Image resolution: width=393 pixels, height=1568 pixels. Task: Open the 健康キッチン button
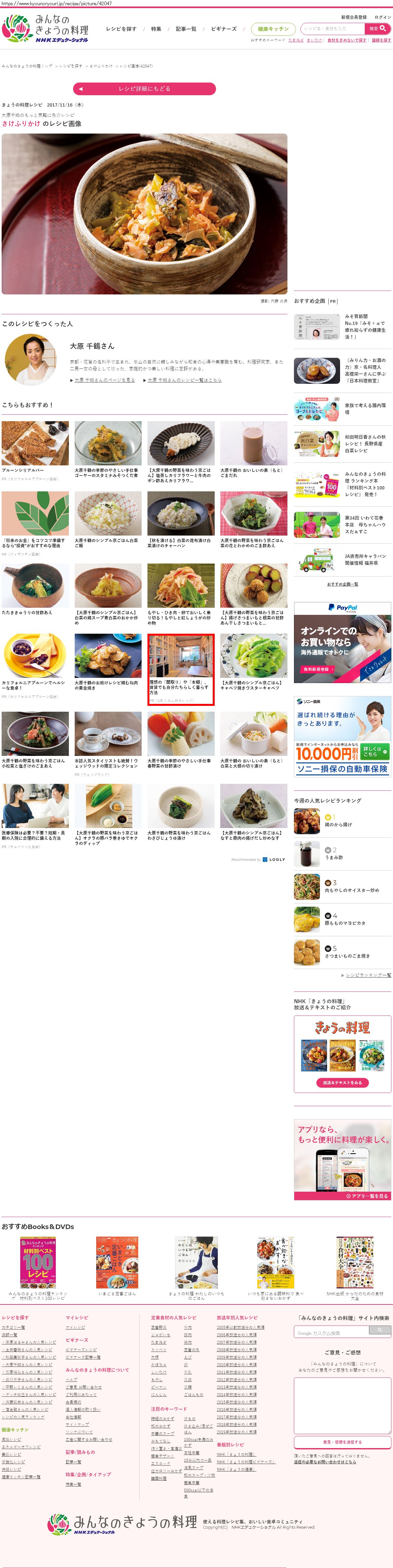click(x=273, y=29)
